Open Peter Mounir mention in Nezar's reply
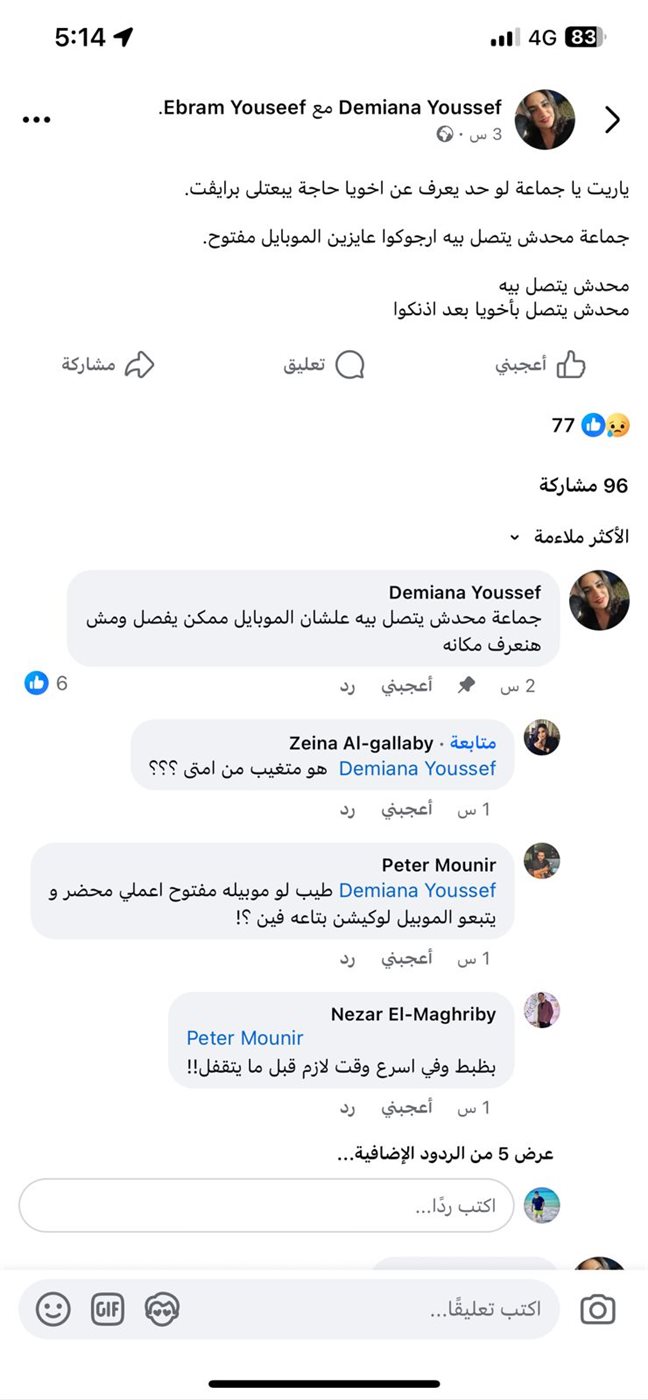The width and height of the screenshot is (648, 1400). coord(244,1039)
